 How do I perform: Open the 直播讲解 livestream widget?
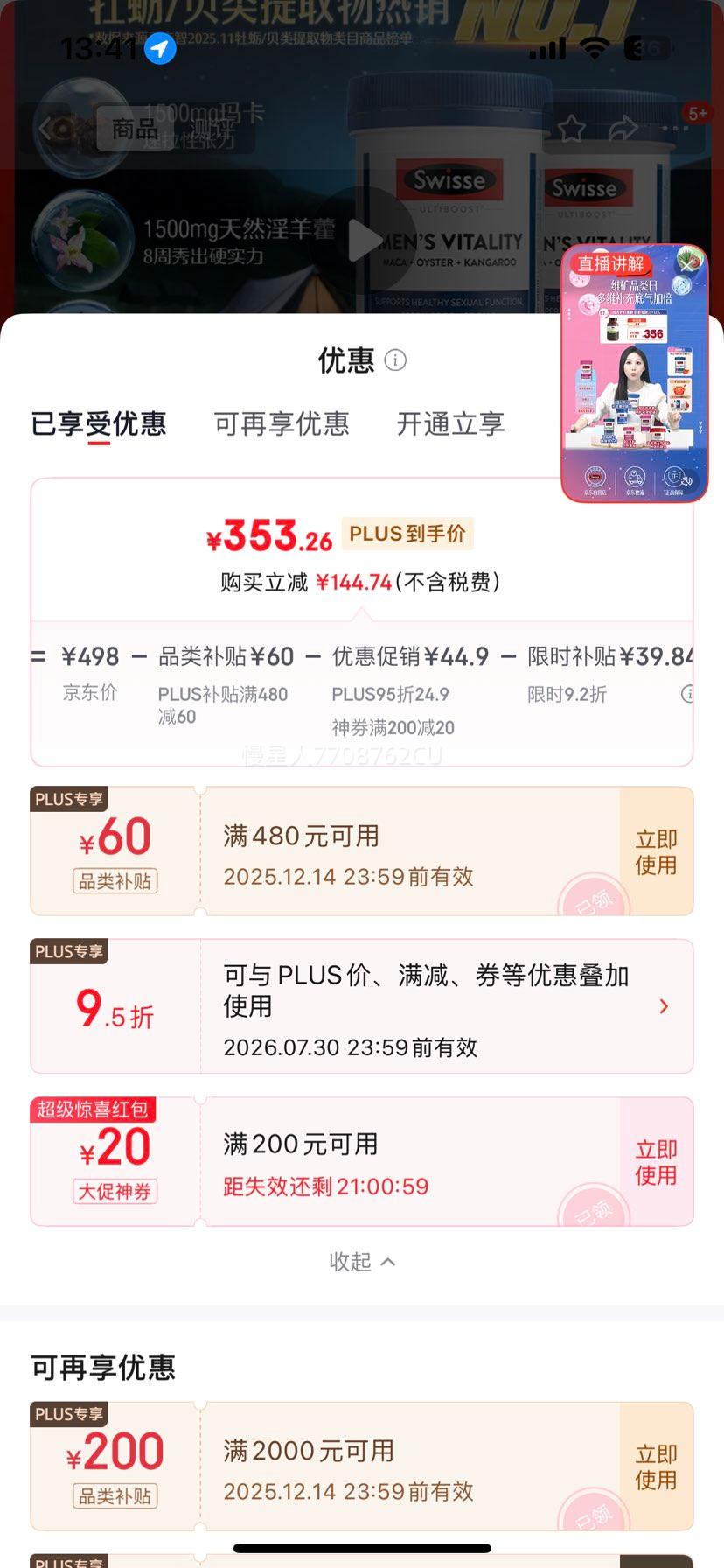tap(631, 376)
